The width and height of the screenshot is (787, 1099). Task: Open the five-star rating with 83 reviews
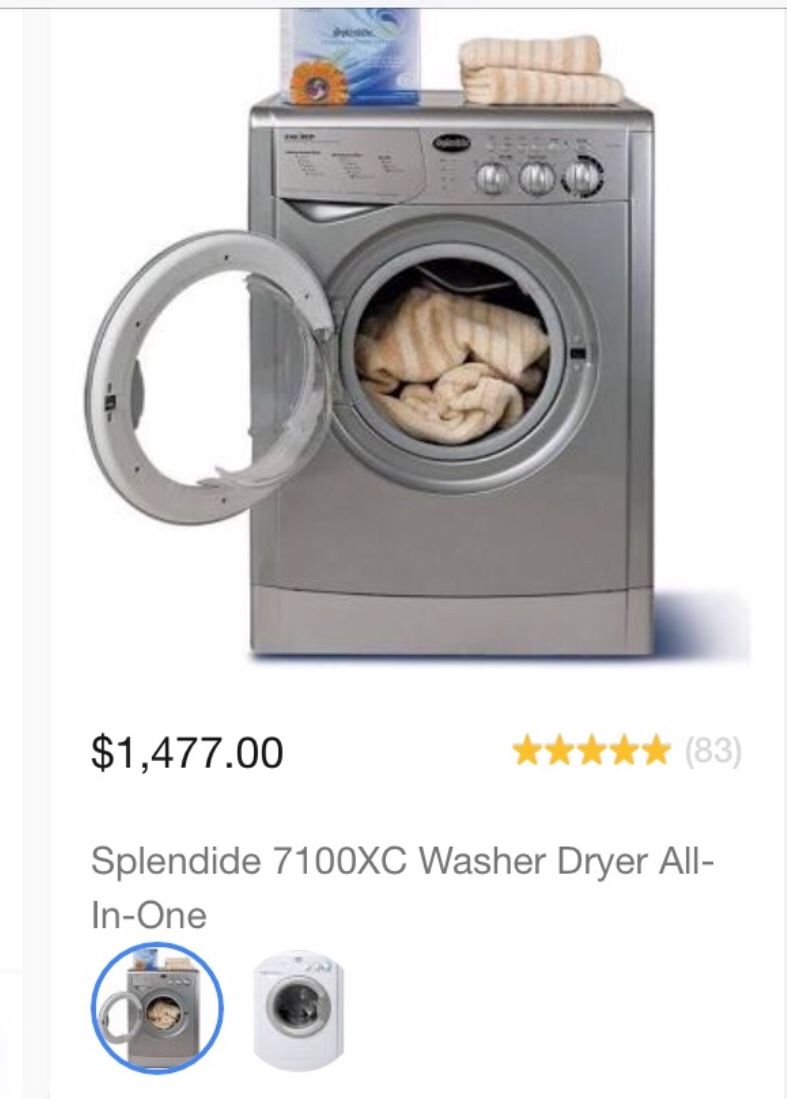[625, 751]
